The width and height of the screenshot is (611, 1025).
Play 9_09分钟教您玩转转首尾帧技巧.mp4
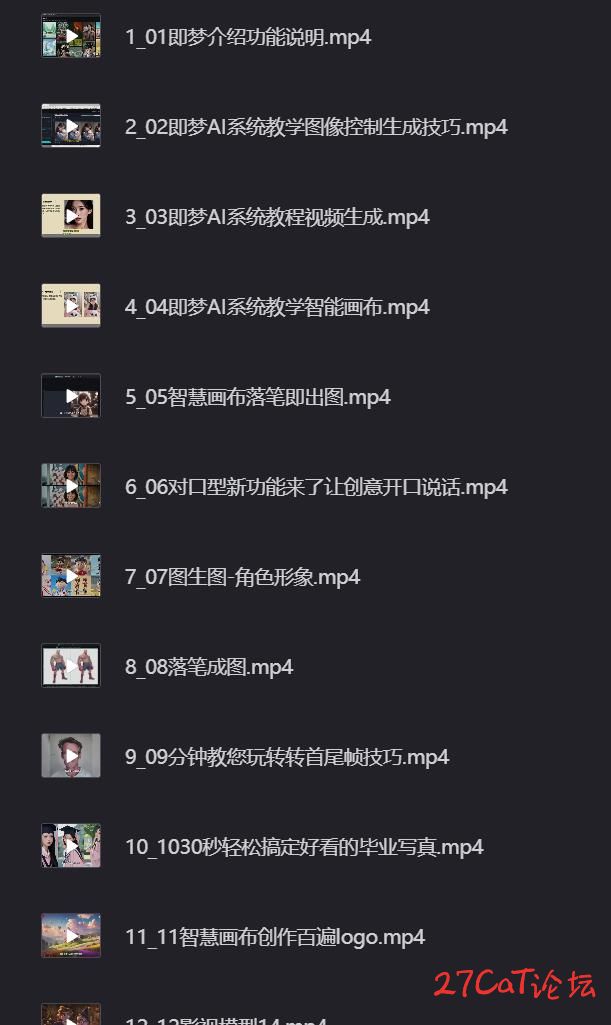(287, 757)
